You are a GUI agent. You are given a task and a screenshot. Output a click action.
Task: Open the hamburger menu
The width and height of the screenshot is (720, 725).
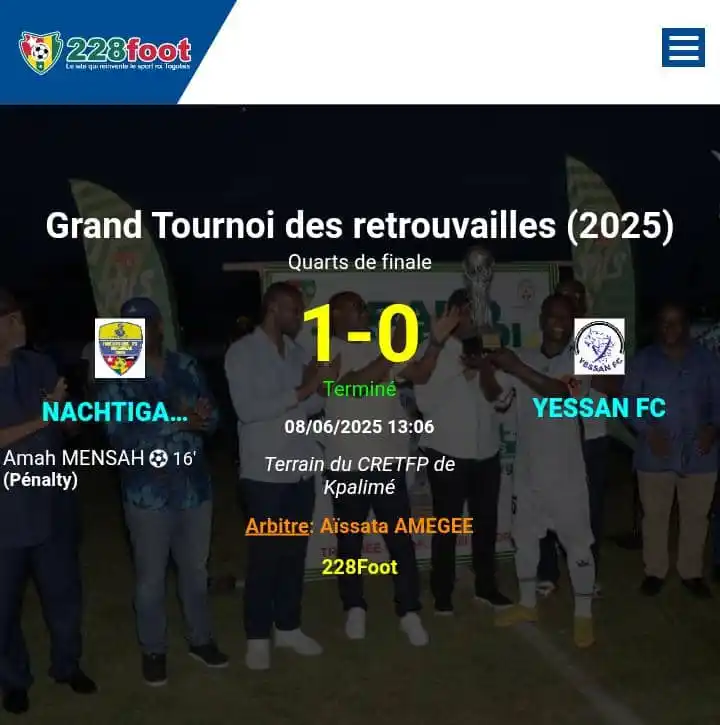683,48
